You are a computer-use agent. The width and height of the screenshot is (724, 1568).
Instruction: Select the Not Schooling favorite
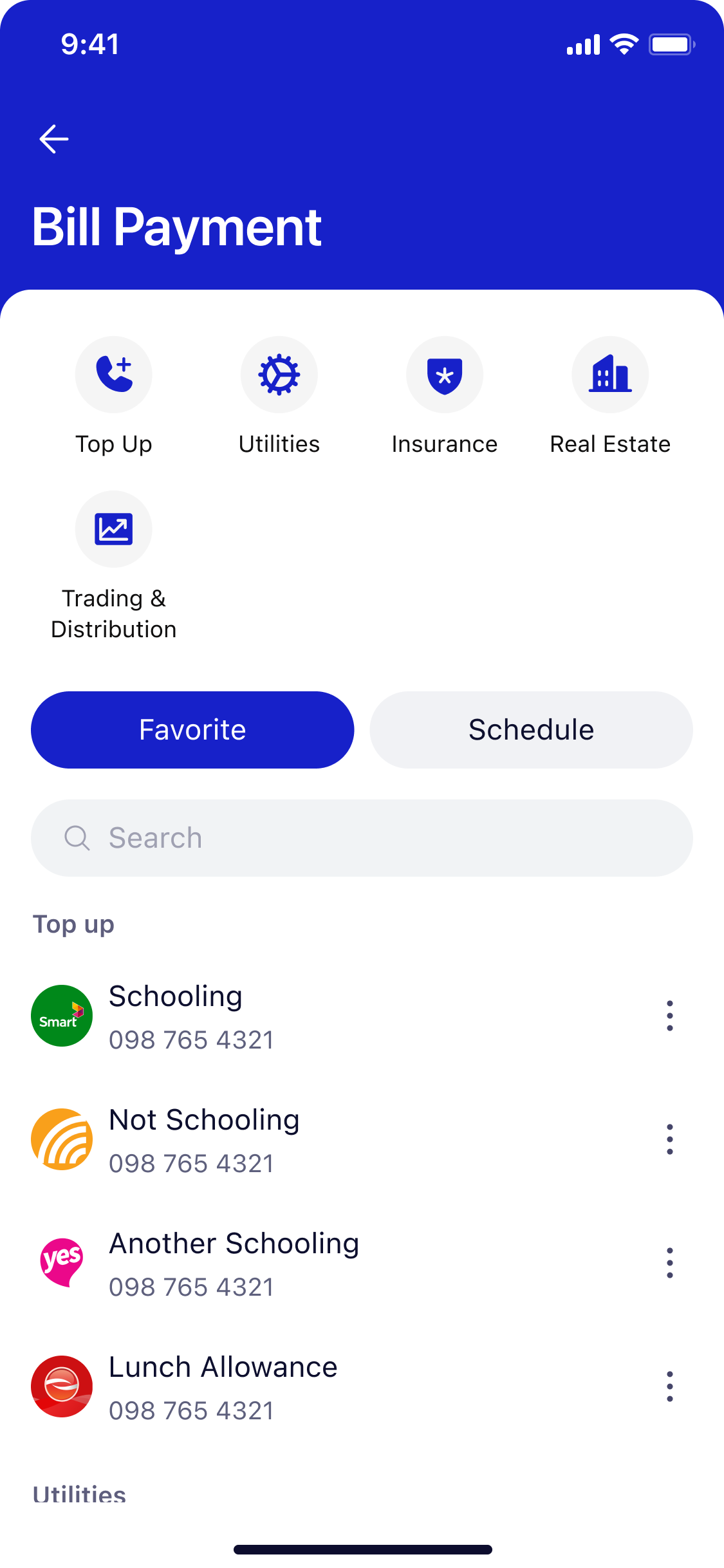(x=204, y=1139)
